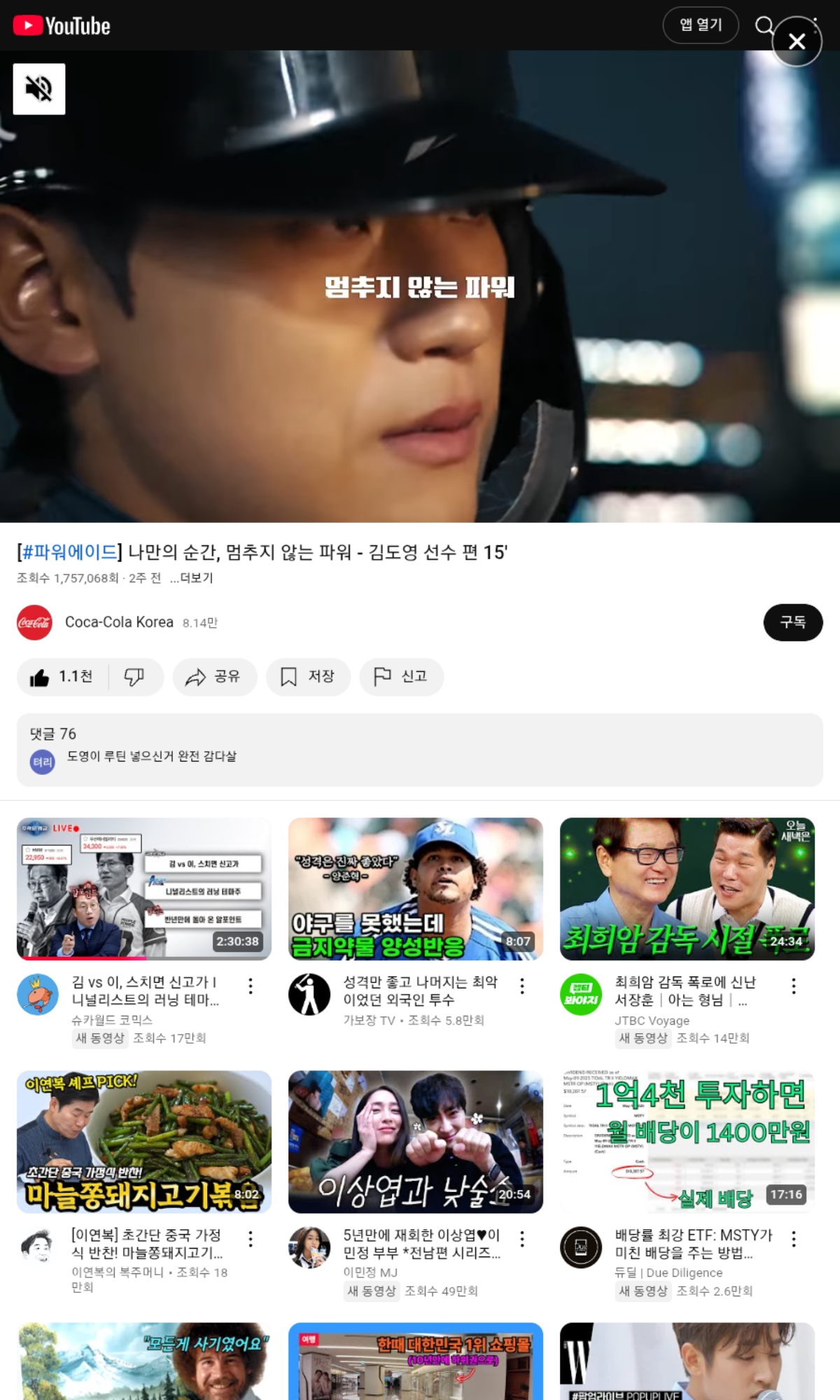840x1400 pixels.
Task: Expand the description with ...더보기
Action: coord(191,578)
